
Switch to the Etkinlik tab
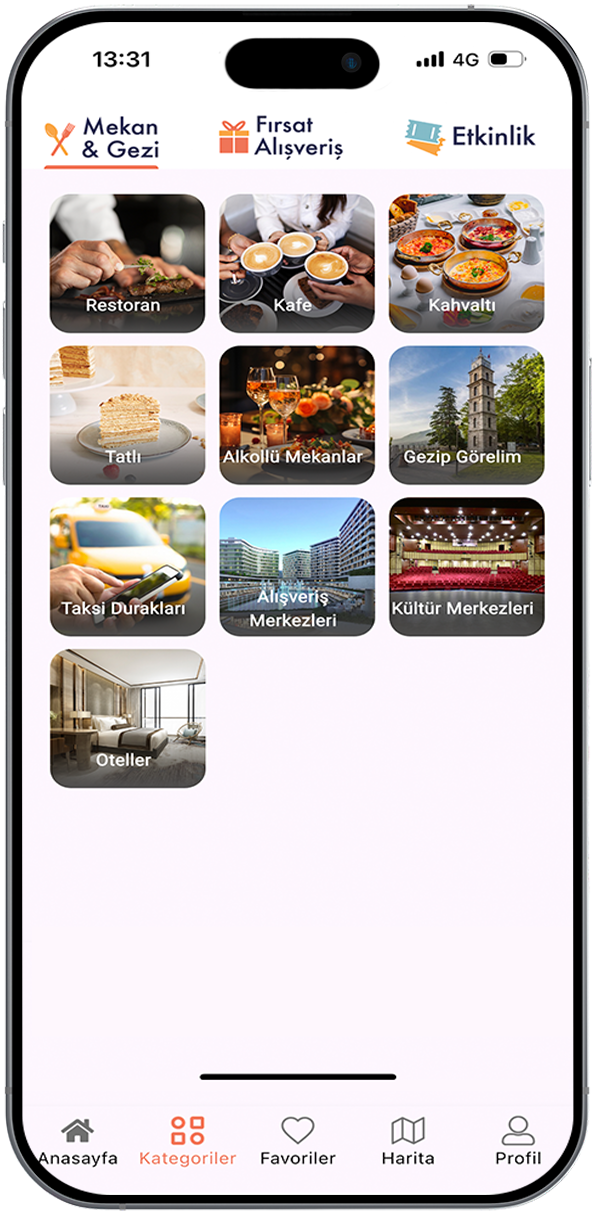[x=471, y=136]
